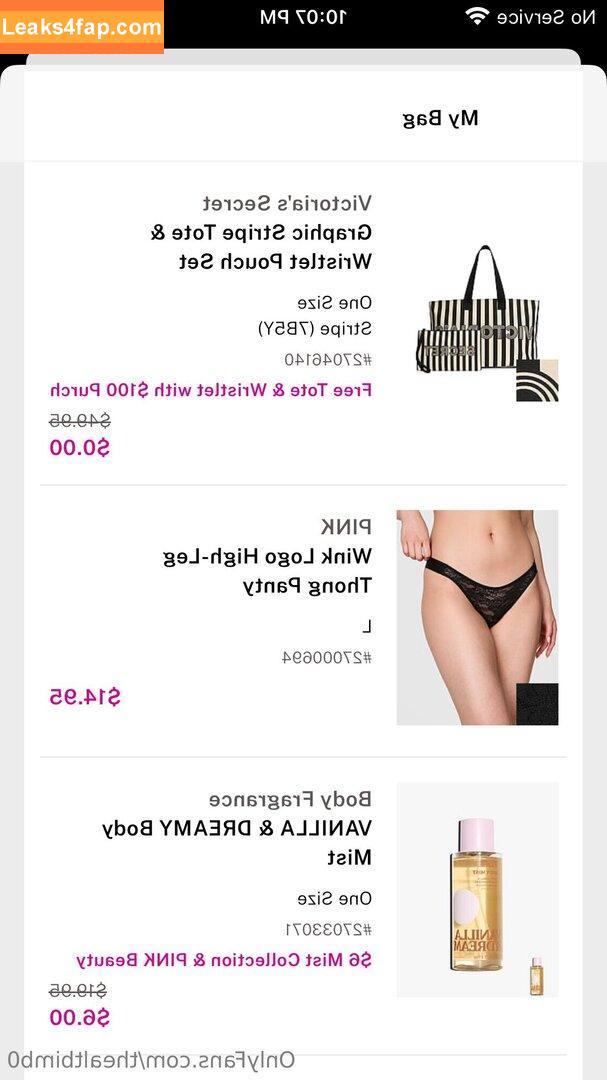View the Free Tote & Wristlet offer details
This screenshot has width=607, height=1080.
pyautogui.click(x=210, y=390)
